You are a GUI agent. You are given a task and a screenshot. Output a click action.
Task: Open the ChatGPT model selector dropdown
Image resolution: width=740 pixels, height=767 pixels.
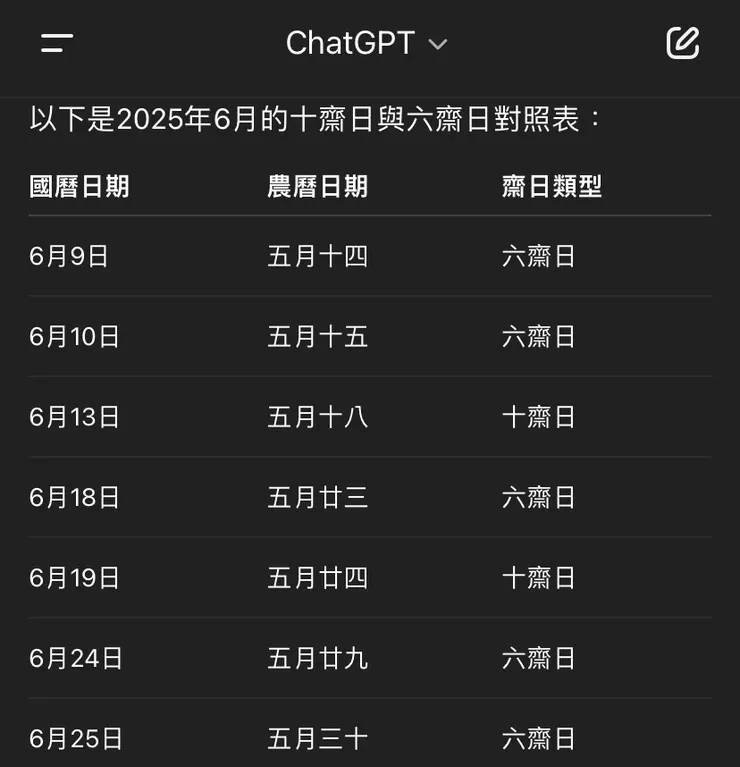tap(437, 45)
